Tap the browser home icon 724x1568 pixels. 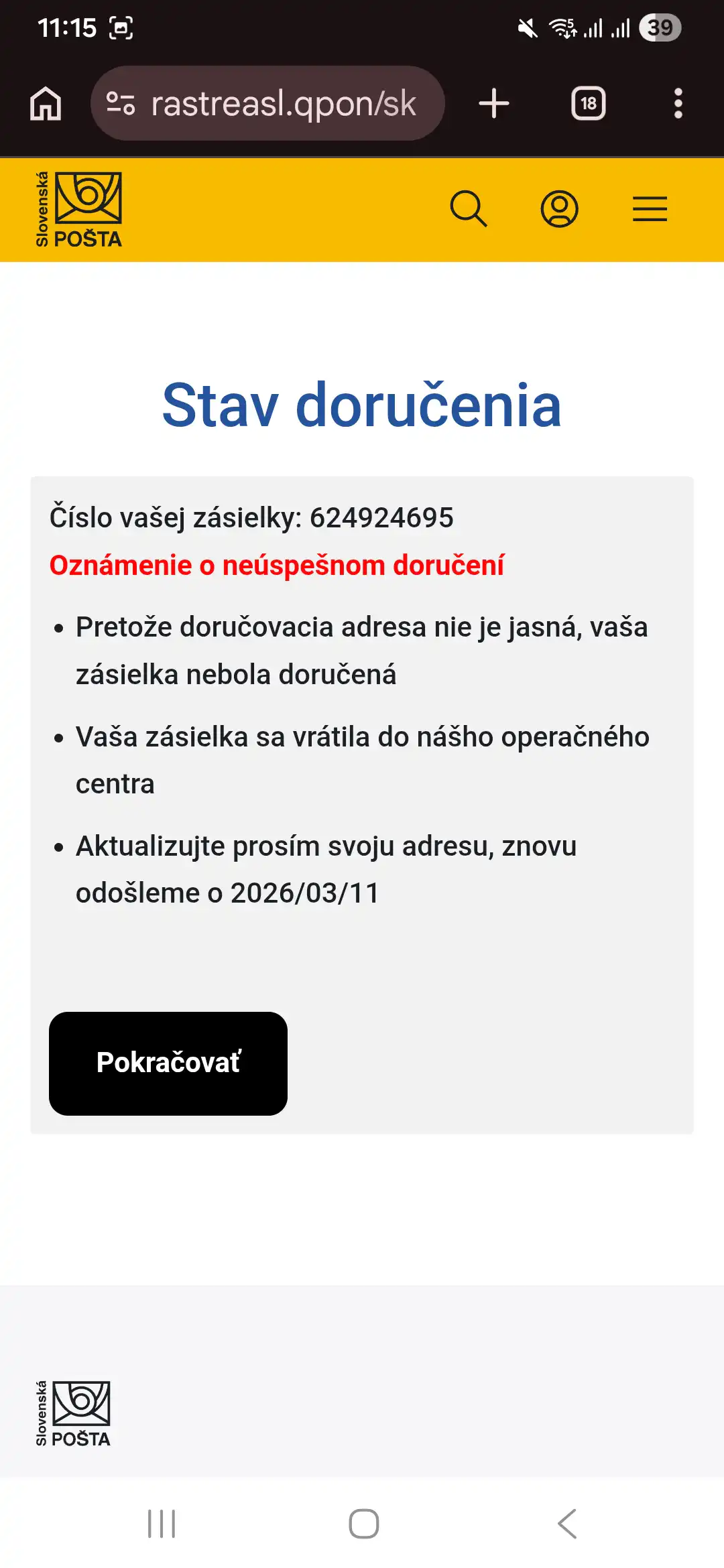[x=46, y=104]
